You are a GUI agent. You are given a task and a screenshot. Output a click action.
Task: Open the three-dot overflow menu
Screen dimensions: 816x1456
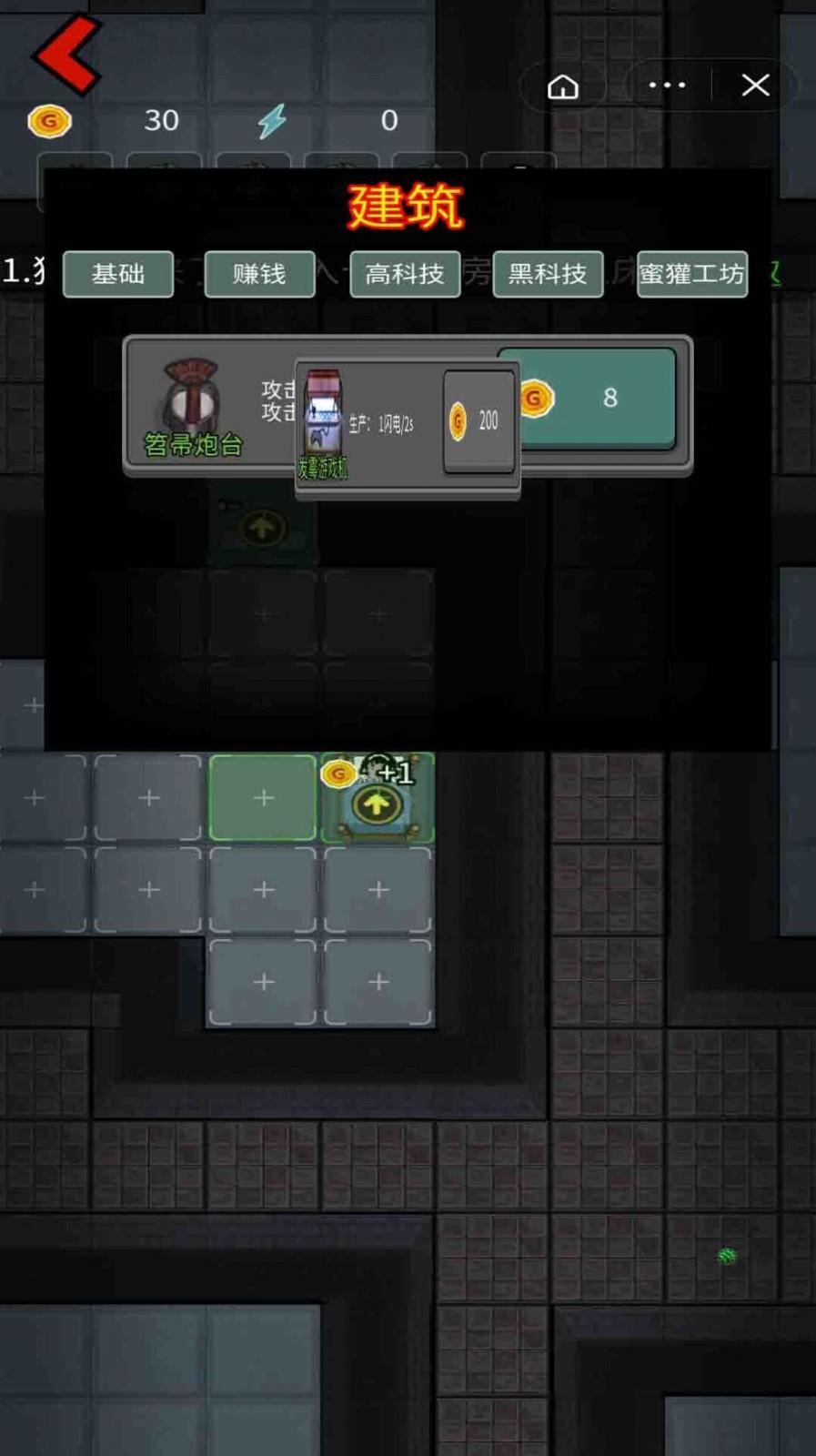pyautogui.click(x=667, y=86)
